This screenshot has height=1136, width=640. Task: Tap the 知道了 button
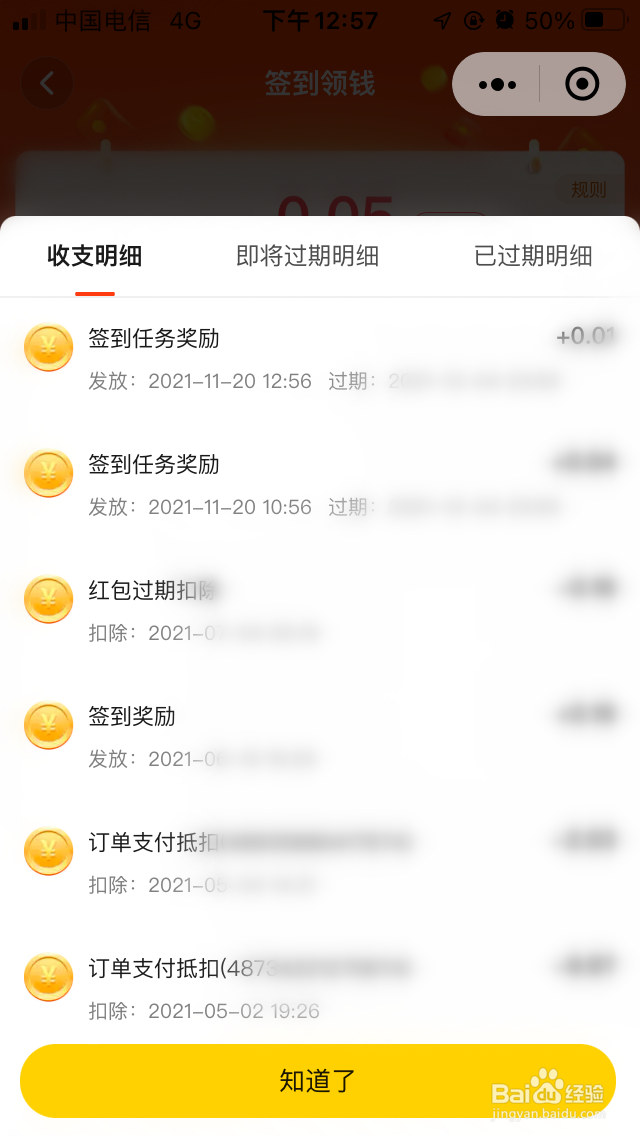(318, 1081)
